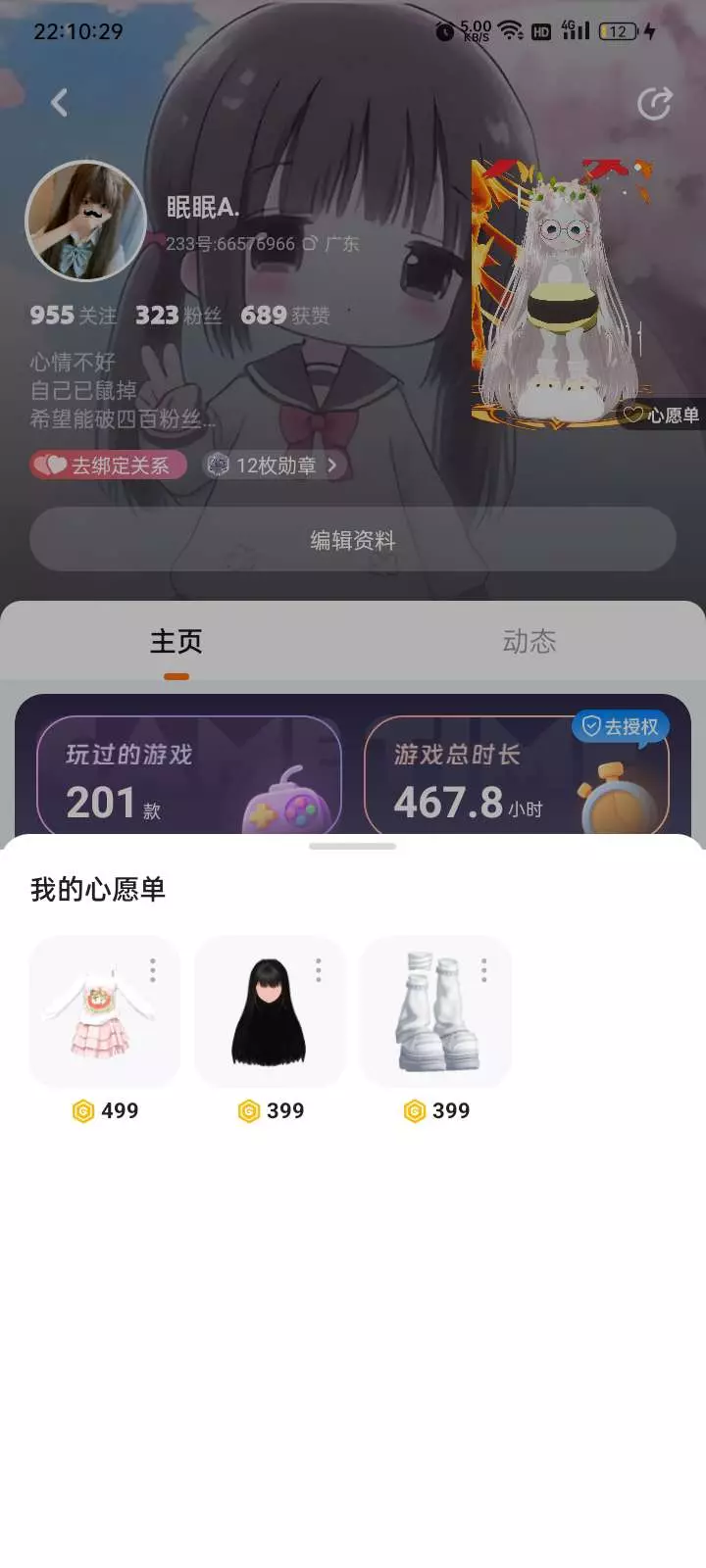Viewport: 706px width, 1568px height.
Task: Open the 心愿单 wishlist label on avatar
Action: click(x=662, y=416)
